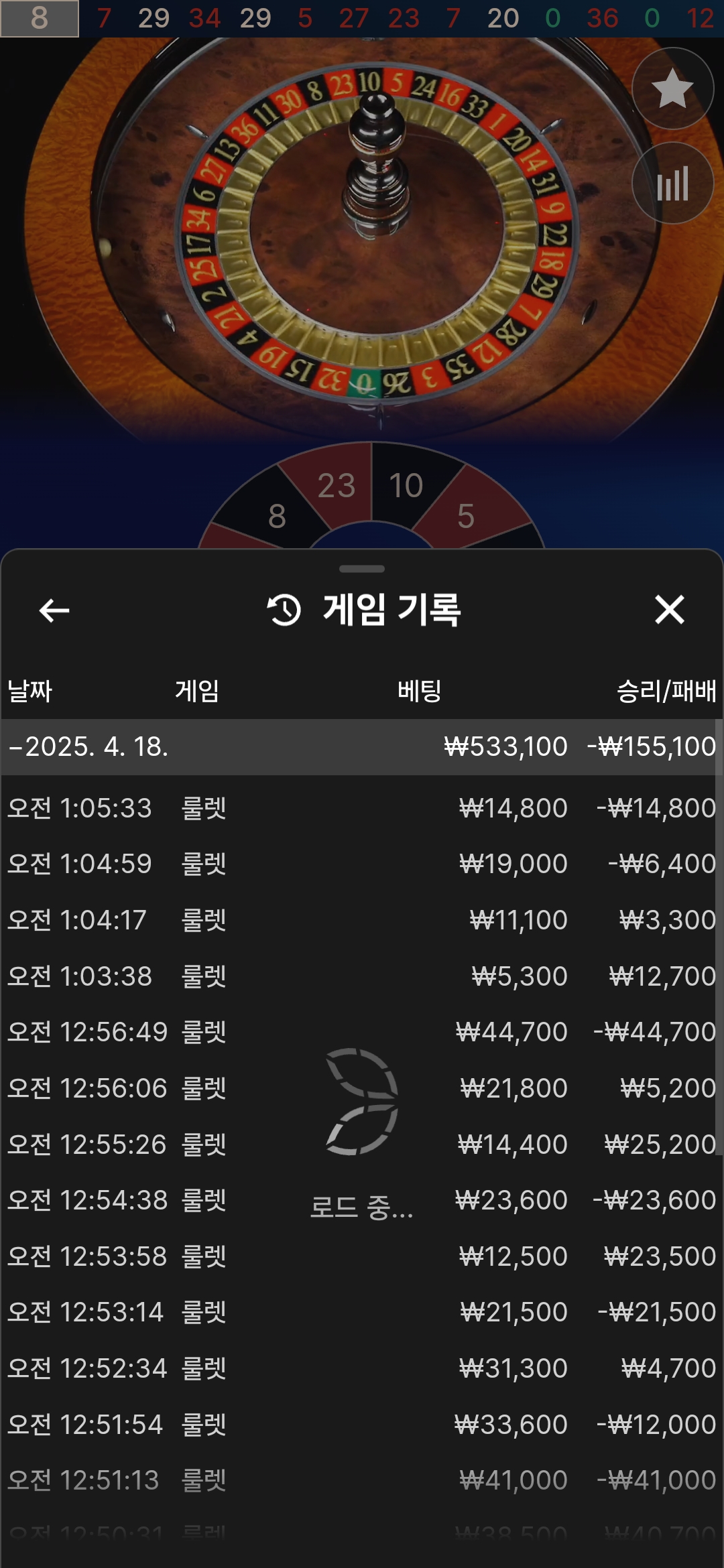Tap the drag handle above the history title
Image resolution: width=724 pixels, height=1568 pixels.
click(361, 569)
